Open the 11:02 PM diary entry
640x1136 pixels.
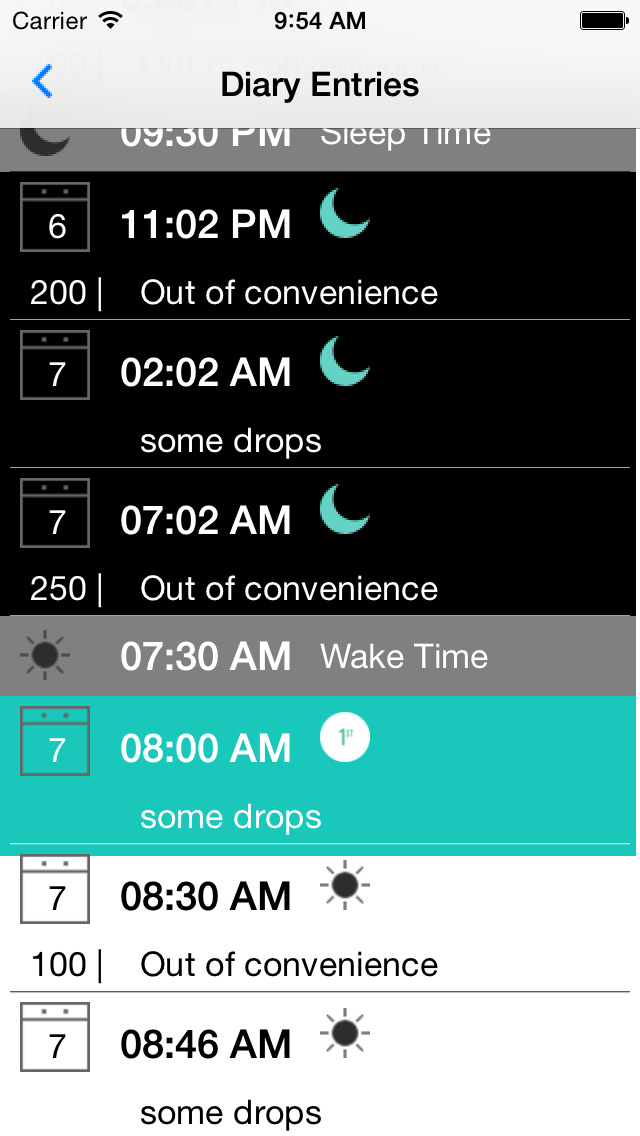(320, 246)
